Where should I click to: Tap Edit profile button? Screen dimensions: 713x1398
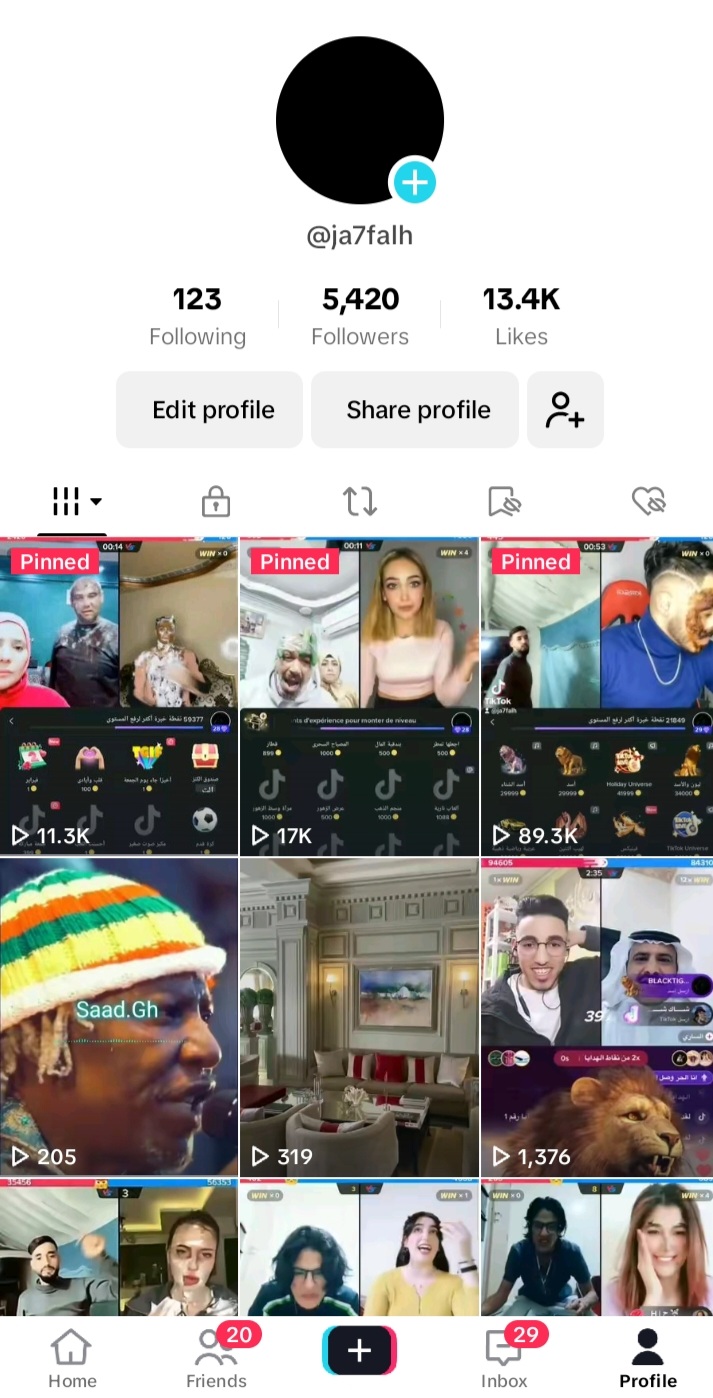pos(209,410)
